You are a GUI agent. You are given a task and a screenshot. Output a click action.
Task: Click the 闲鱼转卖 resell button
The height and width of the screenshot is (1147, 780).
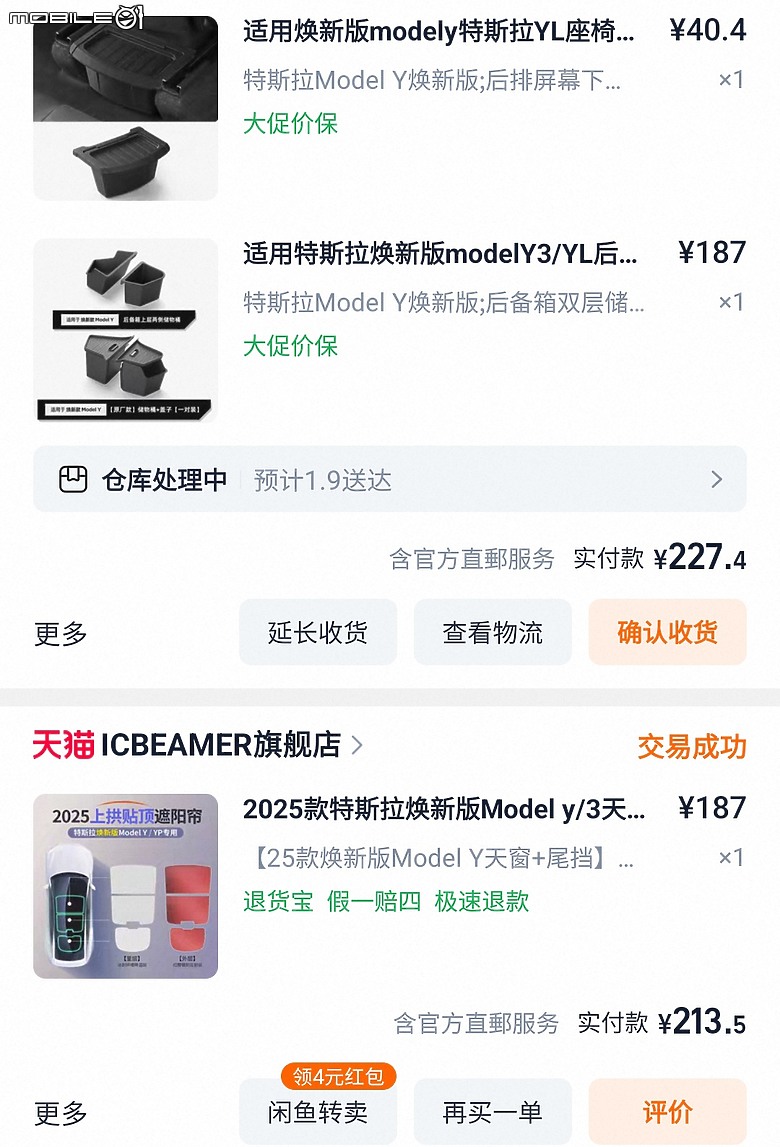317,1112
